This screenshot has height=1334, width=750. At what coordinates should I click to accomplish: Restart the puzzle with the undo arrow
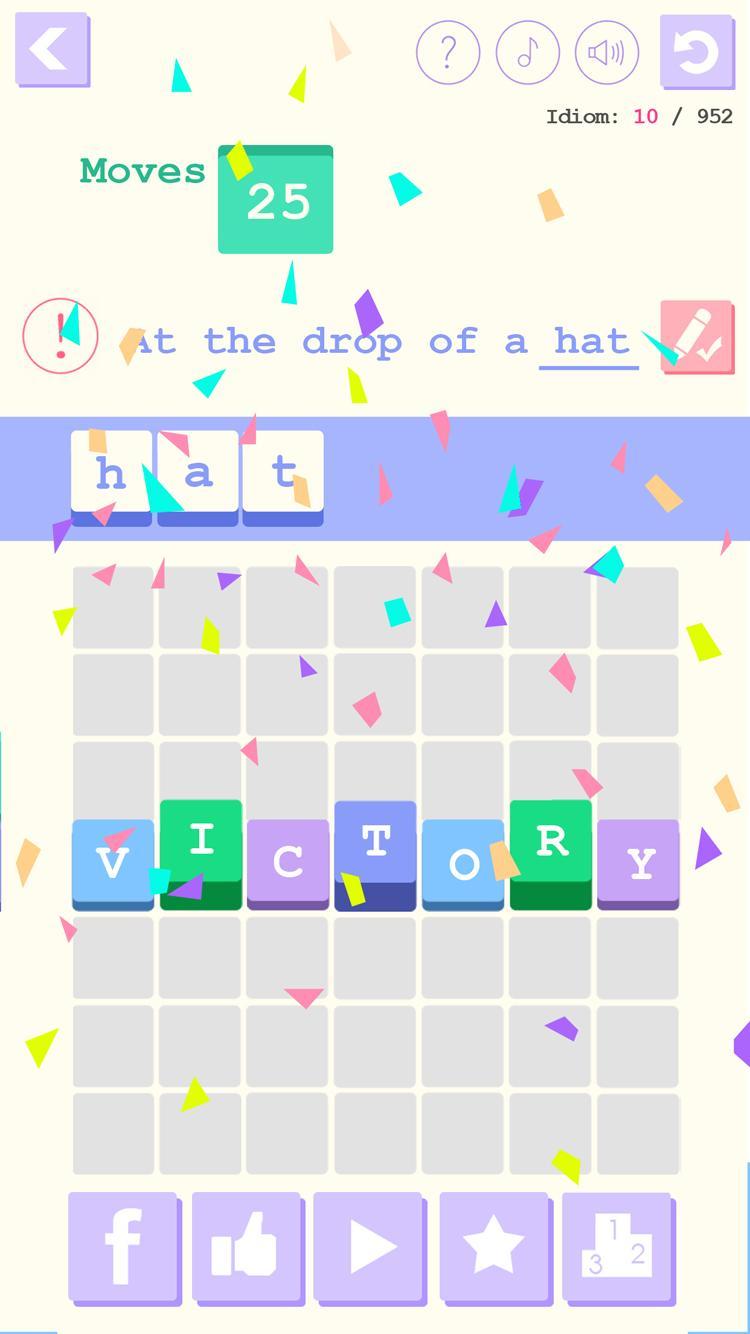point(696,51)
